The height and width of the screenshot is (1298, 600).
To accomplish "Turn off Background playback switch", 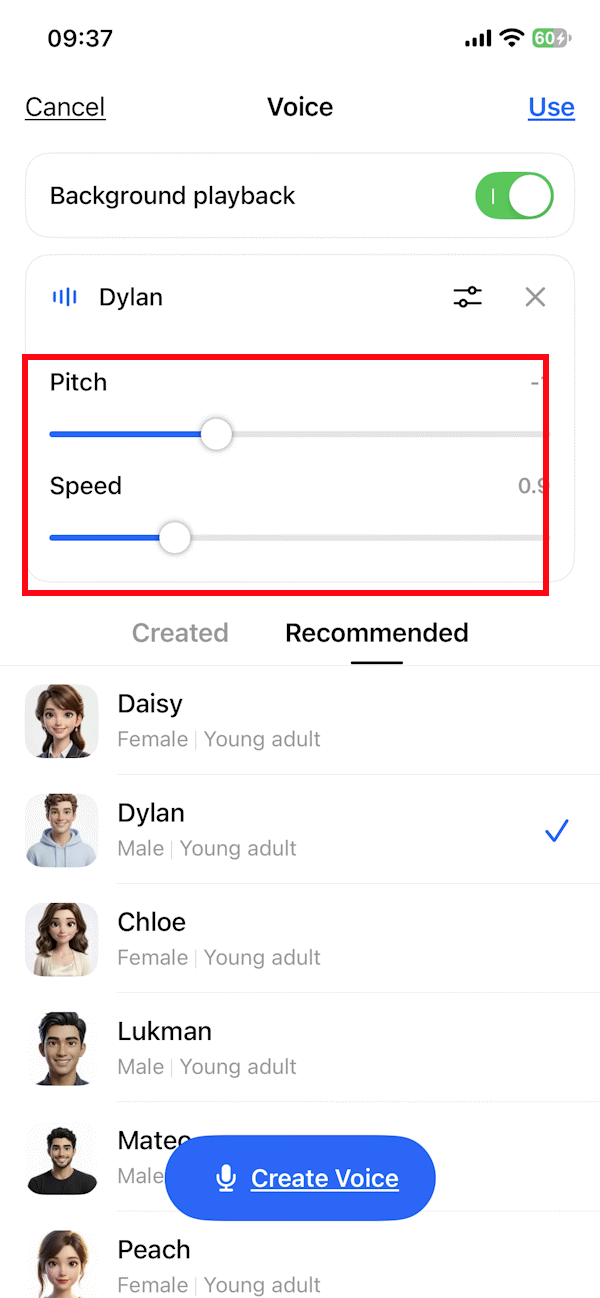I will (514, 196).
